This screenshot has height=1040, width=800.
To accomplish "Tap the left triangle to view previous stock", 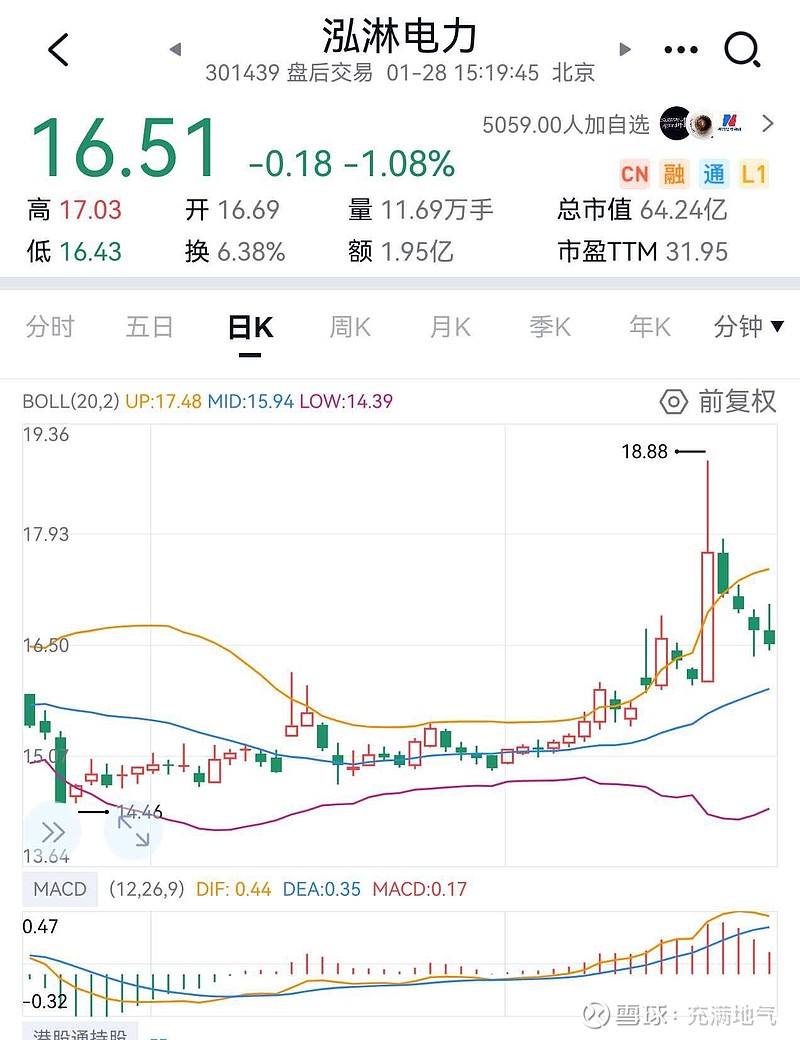I will point(174,49).
